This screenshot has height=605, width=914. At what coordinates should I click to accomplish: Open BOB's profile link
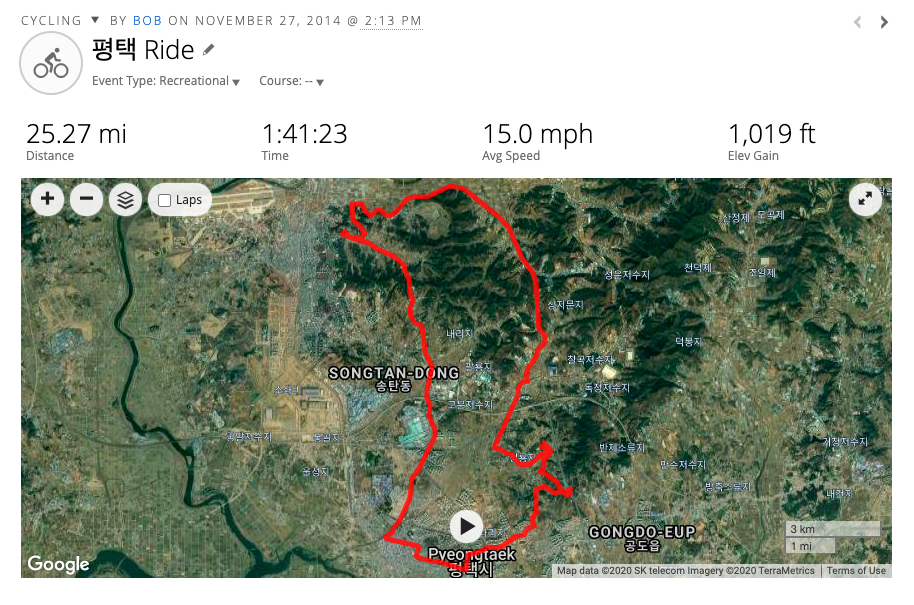(147, 20)
